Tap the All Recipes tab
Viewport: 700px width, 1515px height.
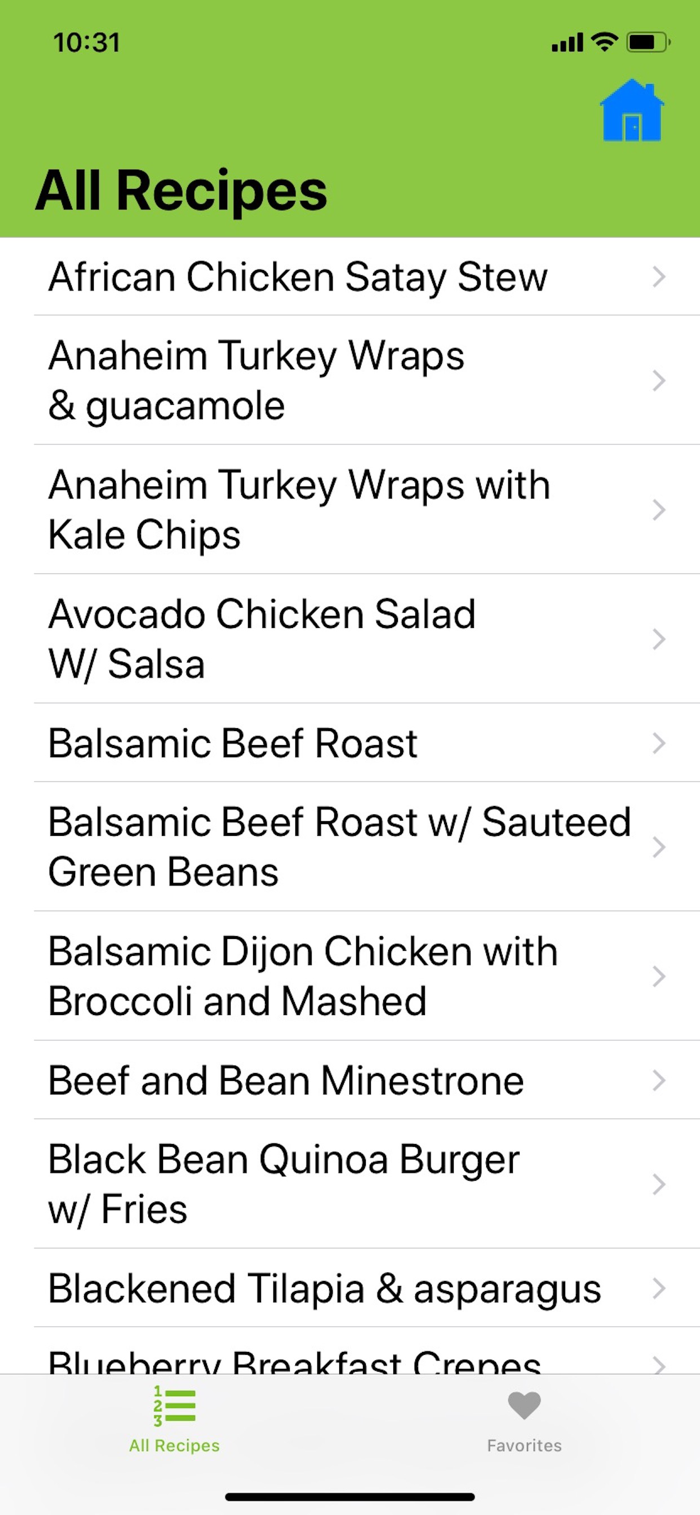pyautogui.click(x=174, y=1421)
